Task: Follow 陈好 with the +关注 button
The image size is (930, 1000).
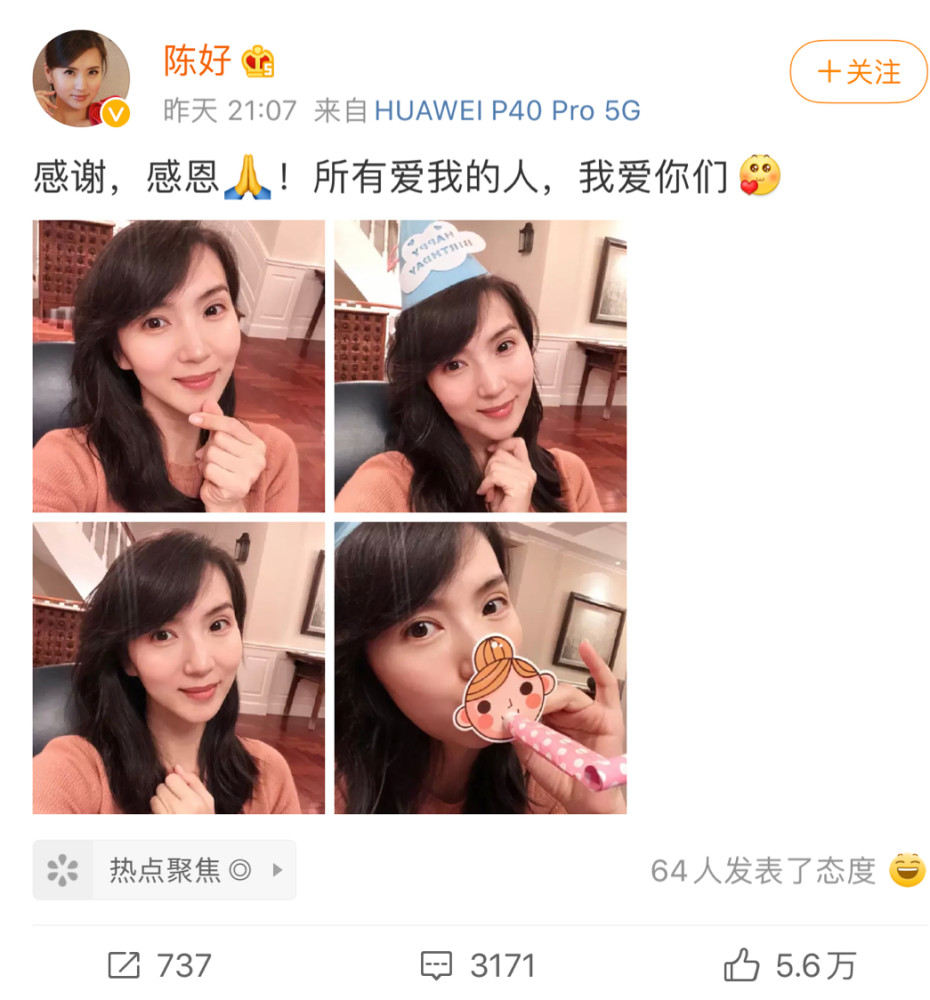Action: pyautogui.click(x=858, y=72)
